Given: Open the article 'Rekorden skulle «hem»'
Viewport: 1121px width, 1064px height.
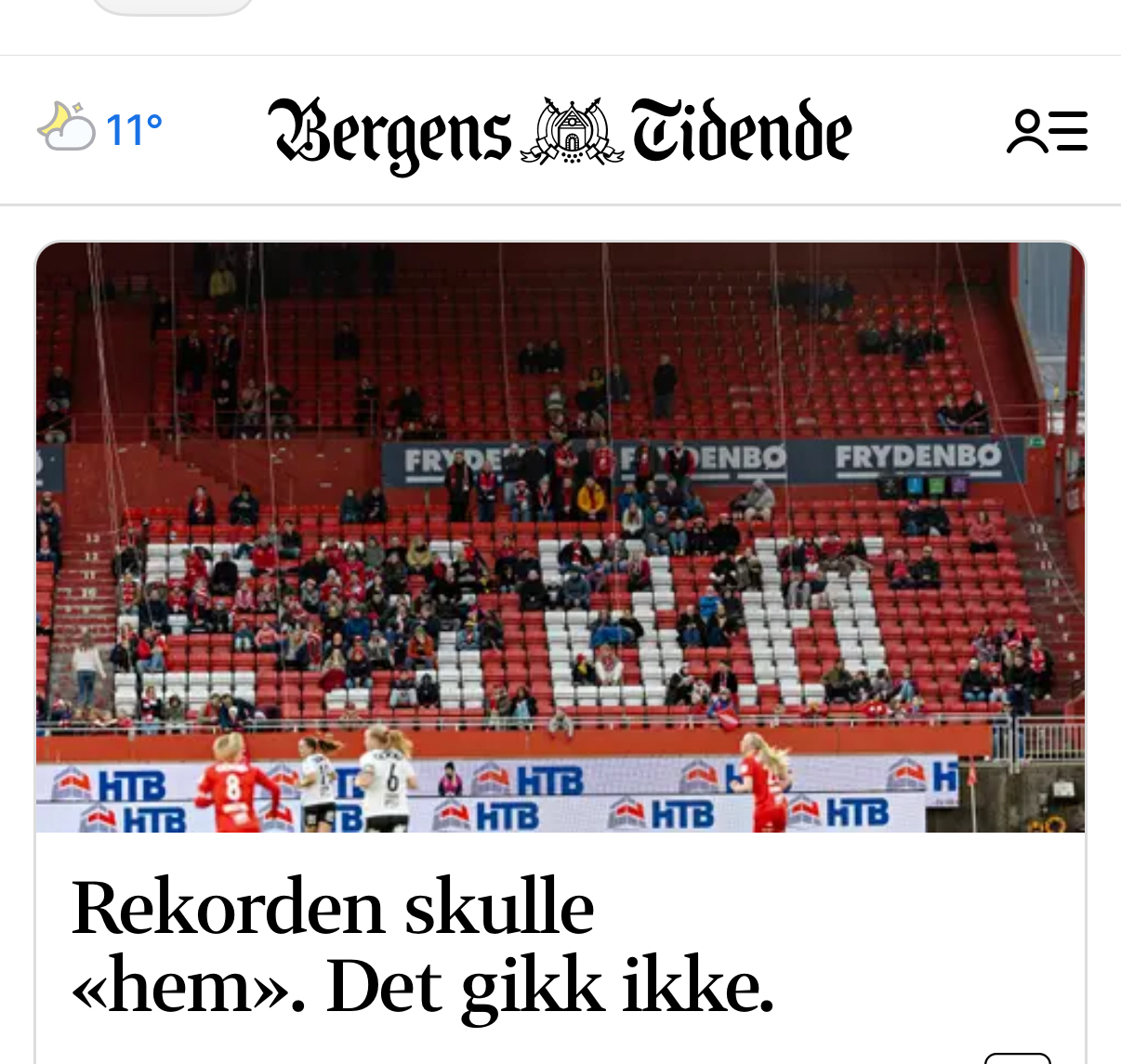Looking at the screenshot, I should (423, 944).
